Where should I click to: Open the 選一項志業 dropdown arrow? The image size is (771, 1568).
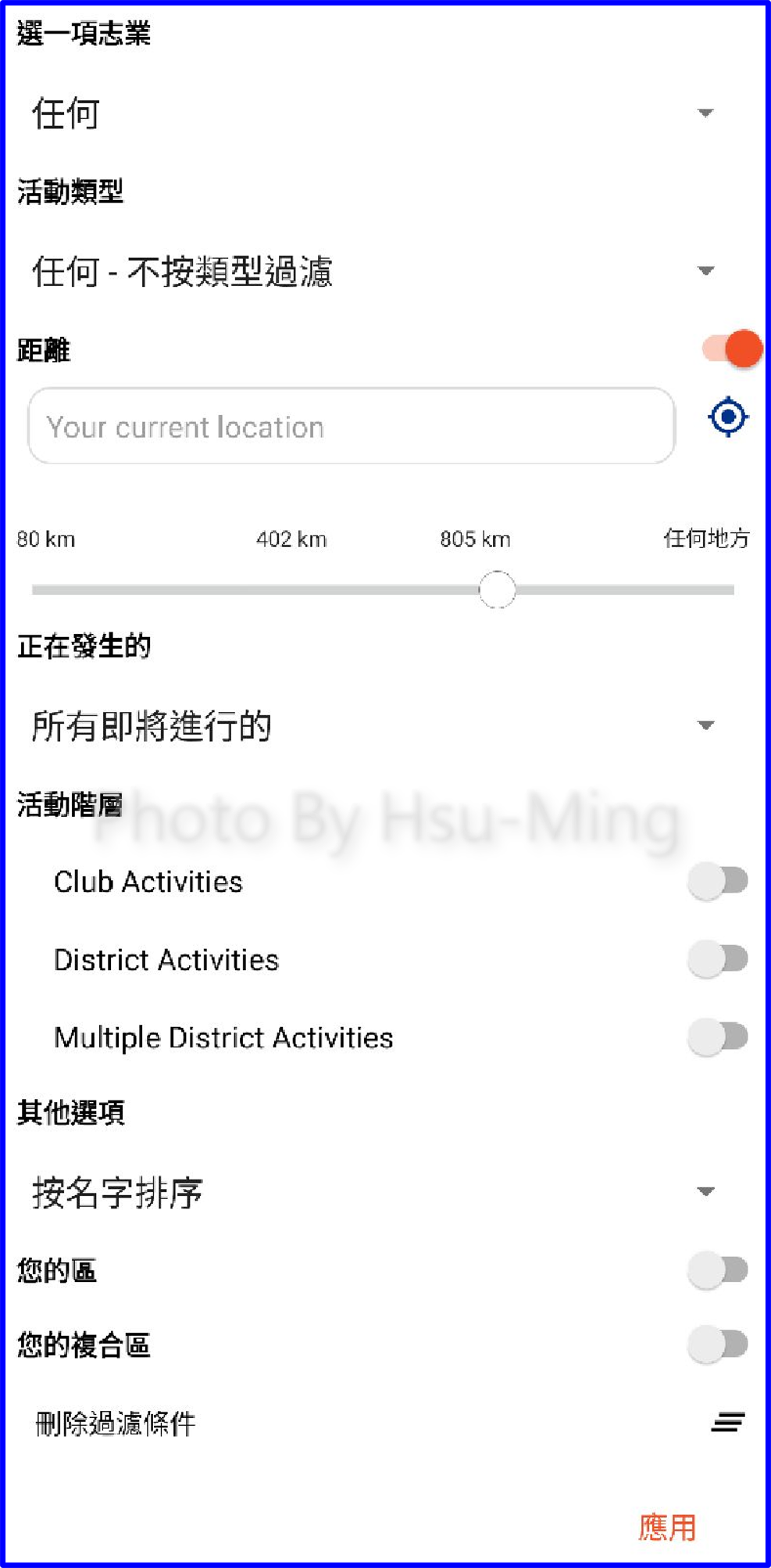(705, 113)
